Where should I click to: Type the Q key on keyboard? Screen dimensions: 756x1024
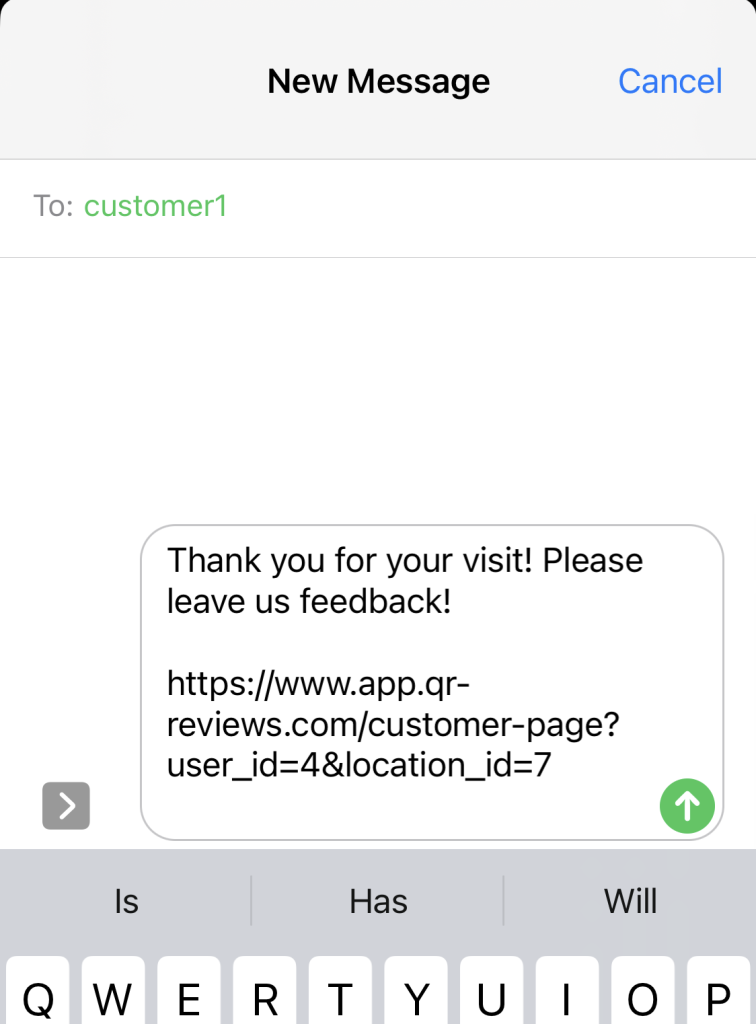click(x=38, y=996)
